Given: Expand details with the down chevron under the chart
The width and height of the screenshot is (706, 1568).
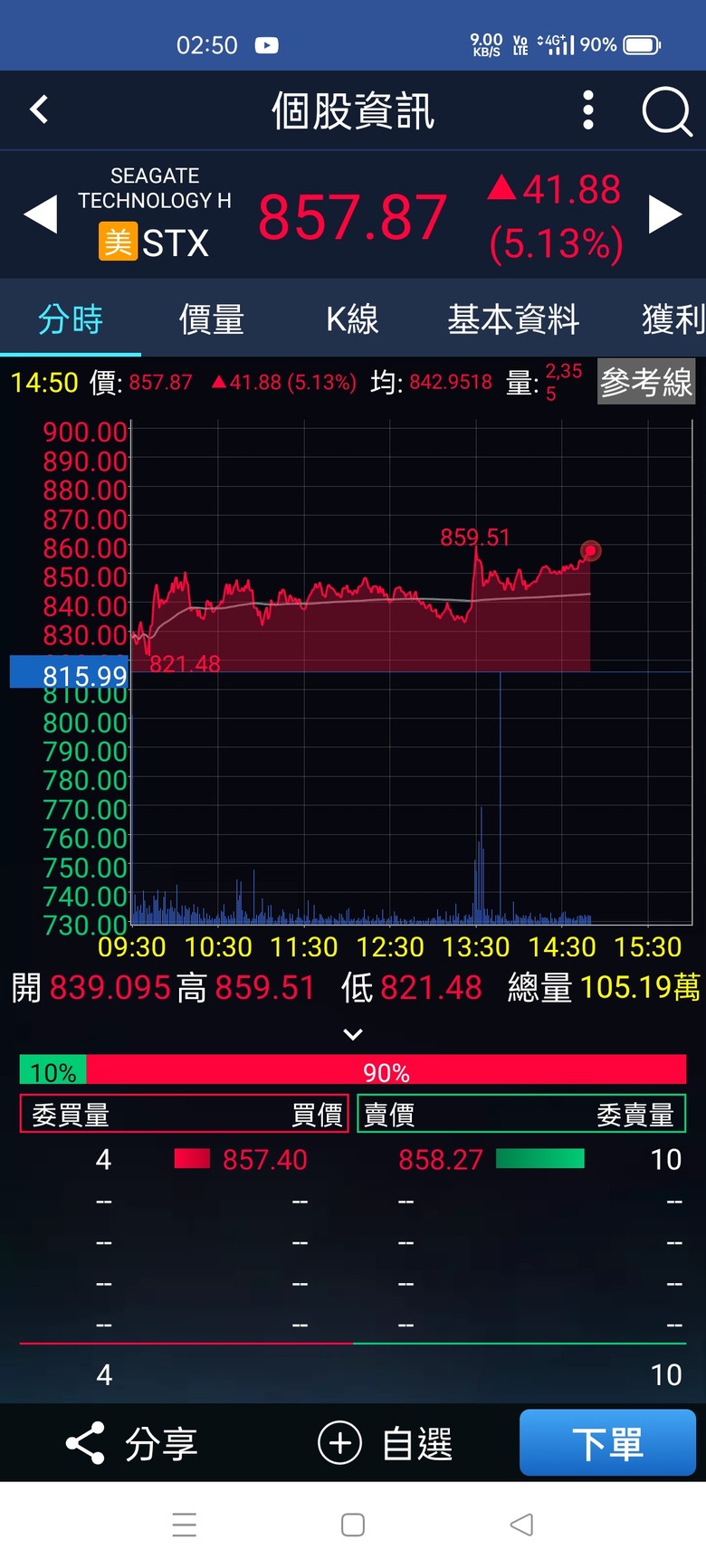Looking at the screenshot, I should [353, 1034].
